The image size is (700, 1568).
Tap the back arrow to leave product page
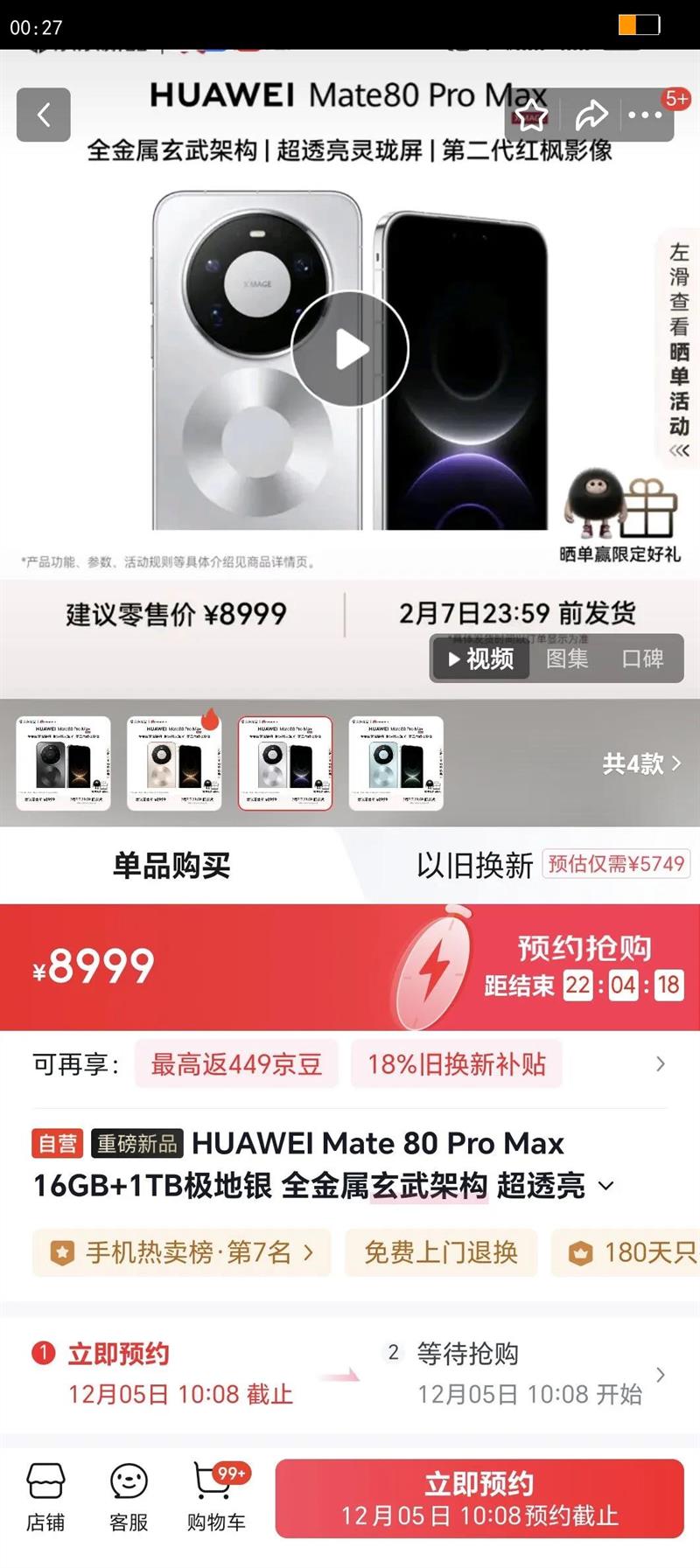[x=44, y=115]
